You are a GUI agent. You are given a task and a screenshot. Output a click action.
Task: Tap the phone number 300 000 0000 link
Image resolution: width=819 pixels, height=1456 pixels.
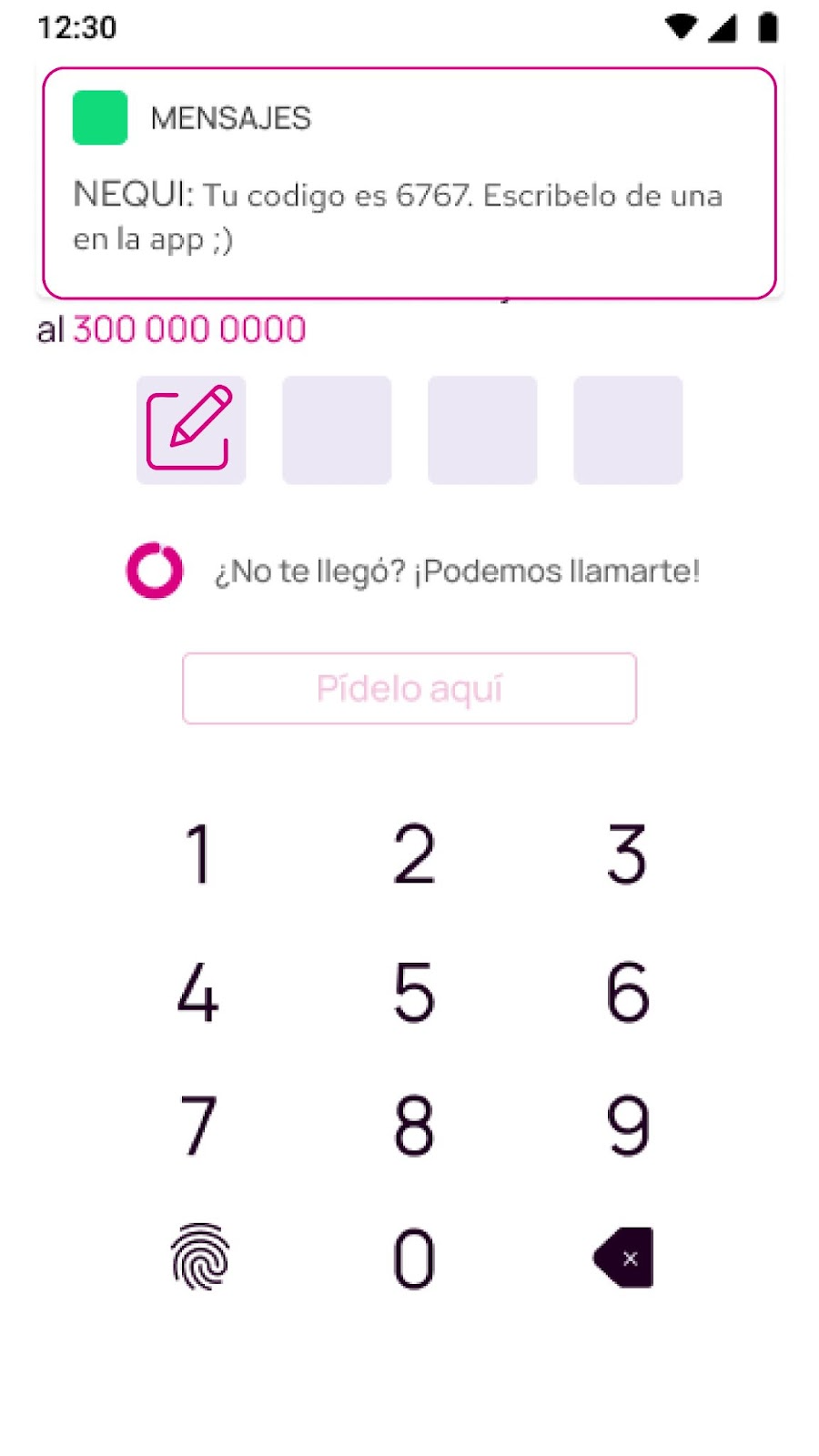[189, 329]
